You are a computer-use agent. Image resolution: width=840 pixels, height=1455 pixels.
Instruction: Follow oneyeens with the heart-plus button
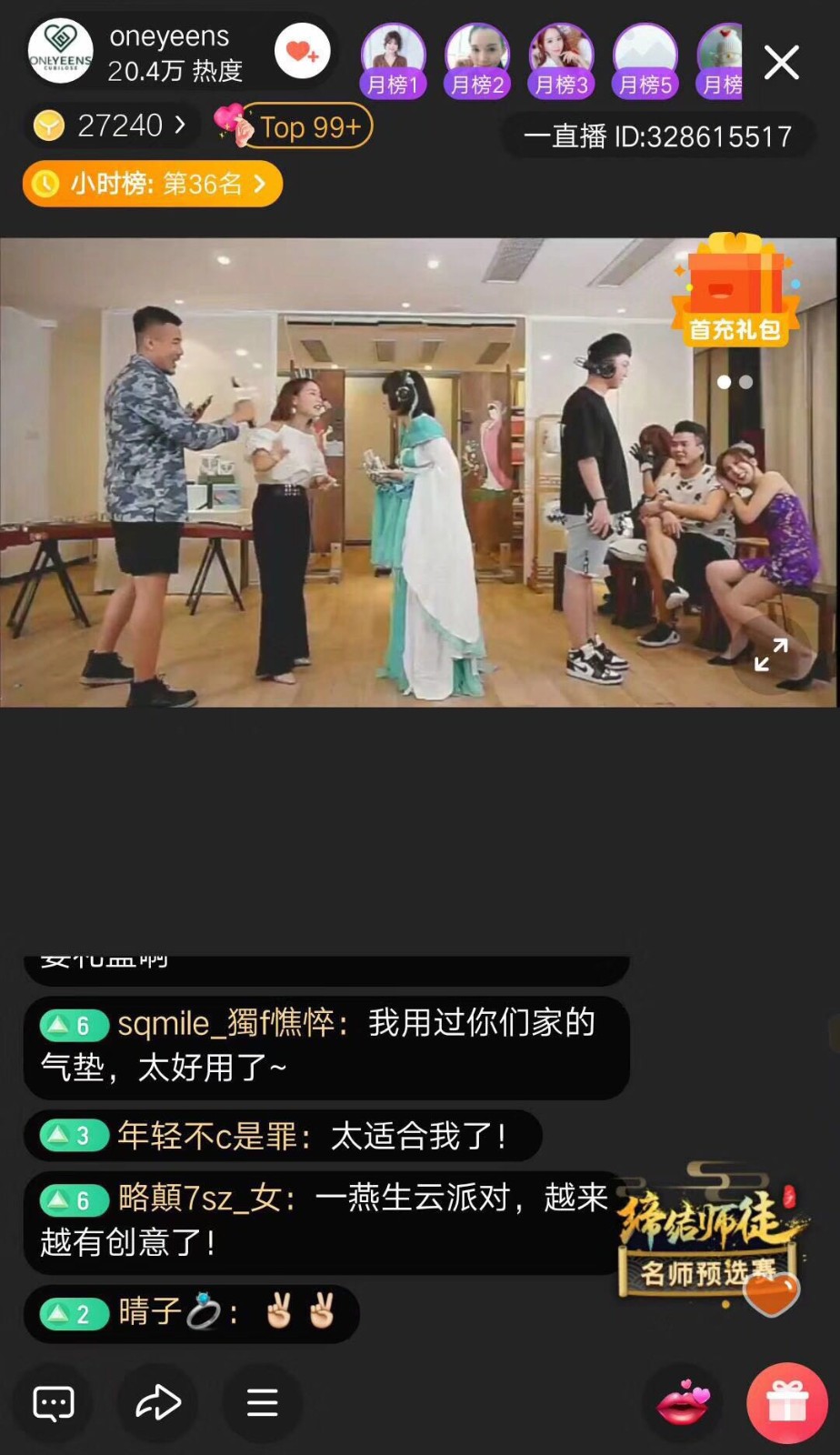pyautogui.click(x=302, y=52)
